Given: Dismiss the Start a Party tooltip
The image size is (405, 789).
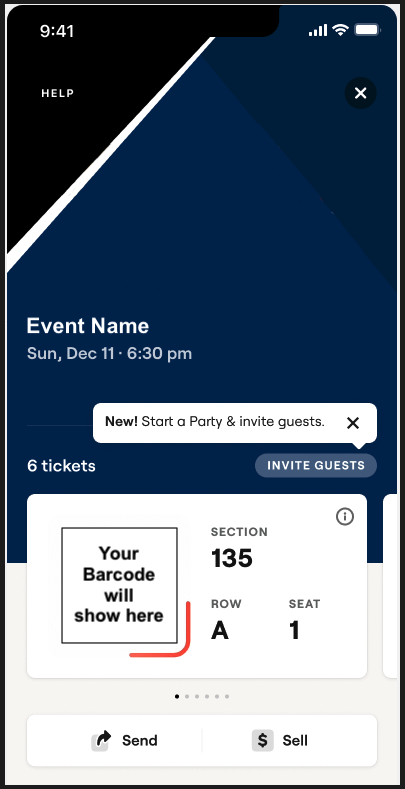Looking at the screenshot, I should coord(353,423).
